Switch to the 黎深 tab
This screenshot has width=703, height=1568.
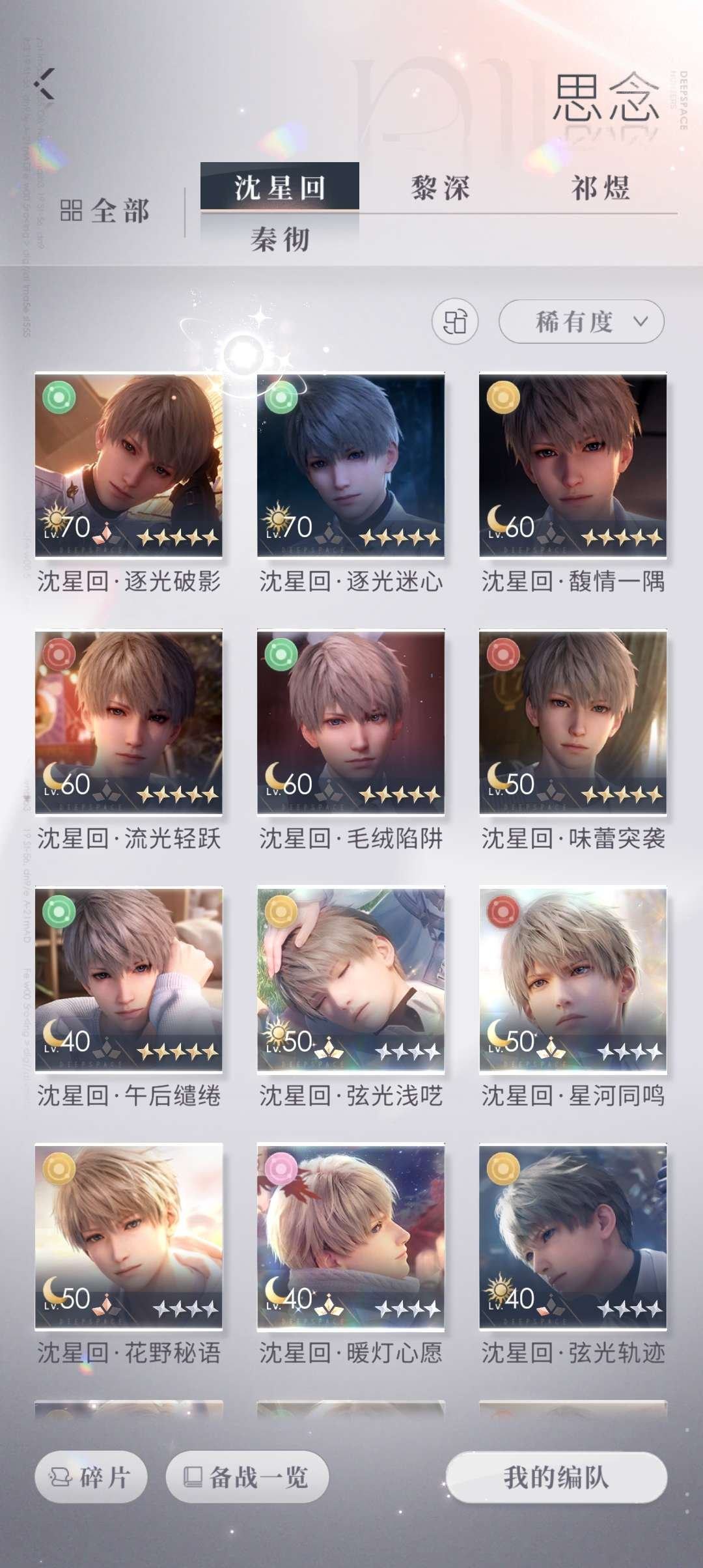click(x=440, y=188)
